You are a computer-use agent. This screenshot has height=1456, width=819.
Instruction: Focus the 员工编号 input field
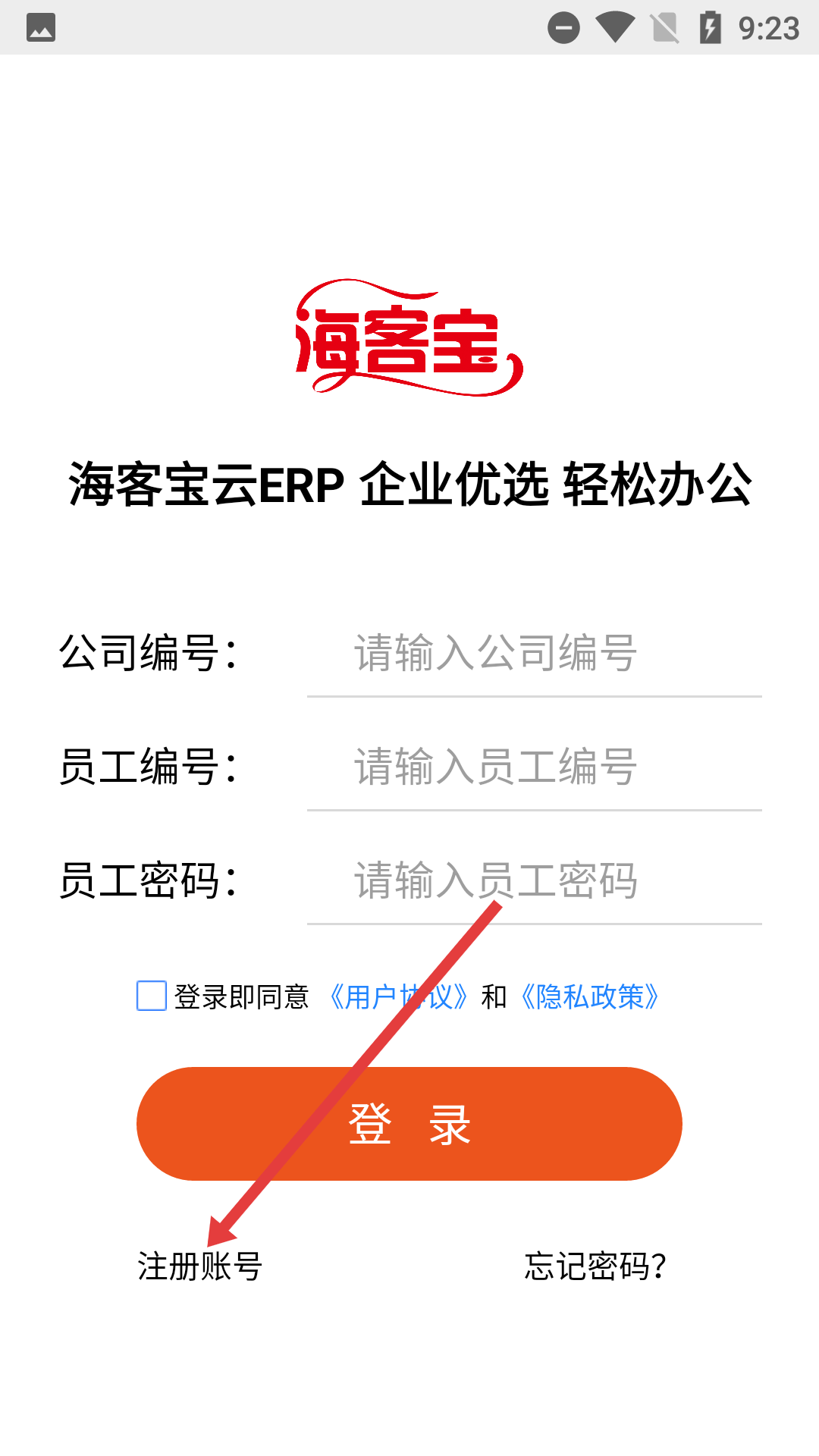tap(534, 767)
